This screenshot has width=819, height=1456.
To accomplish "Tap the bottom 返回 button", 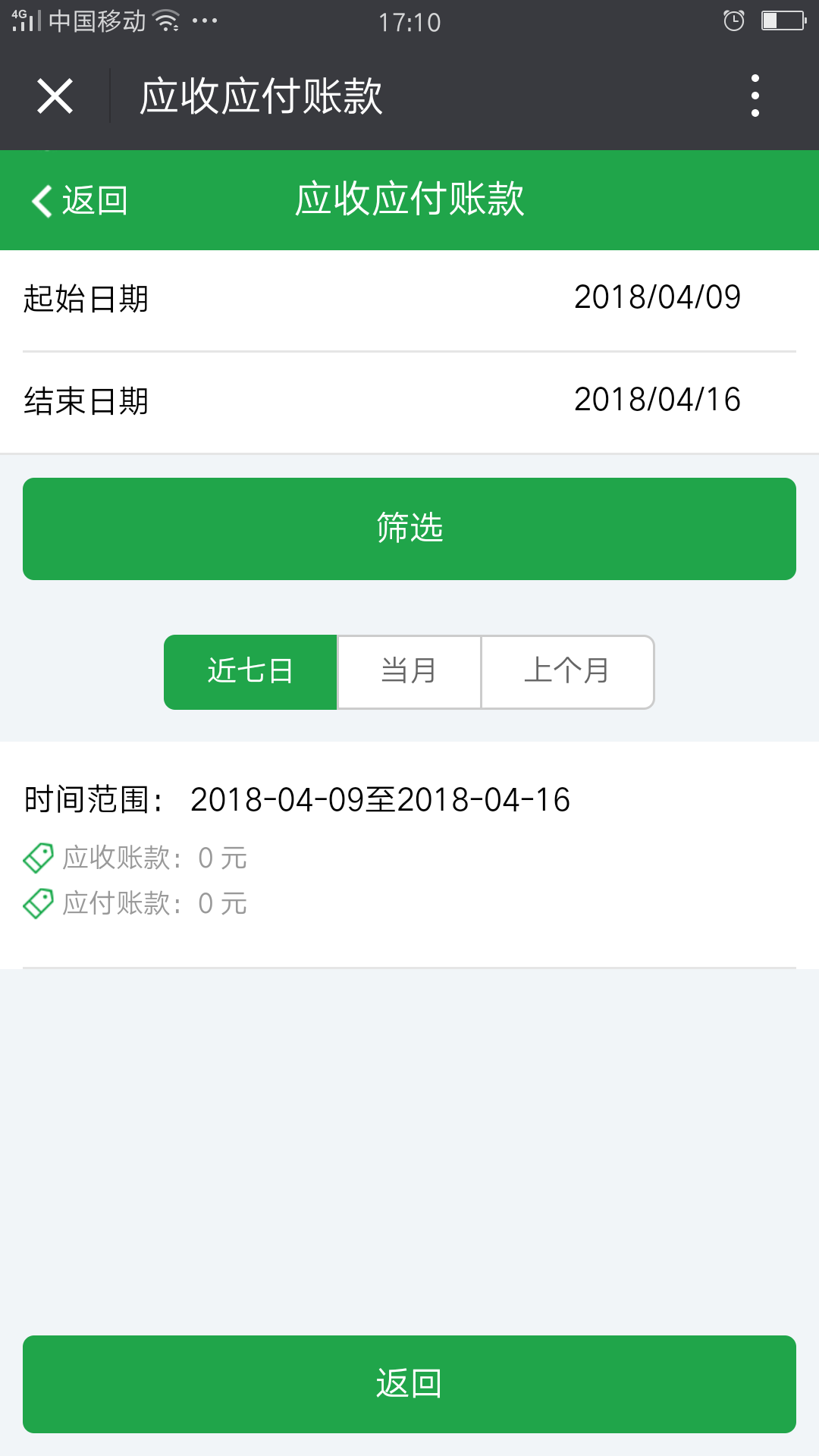I will click(x=409, y=1384).
